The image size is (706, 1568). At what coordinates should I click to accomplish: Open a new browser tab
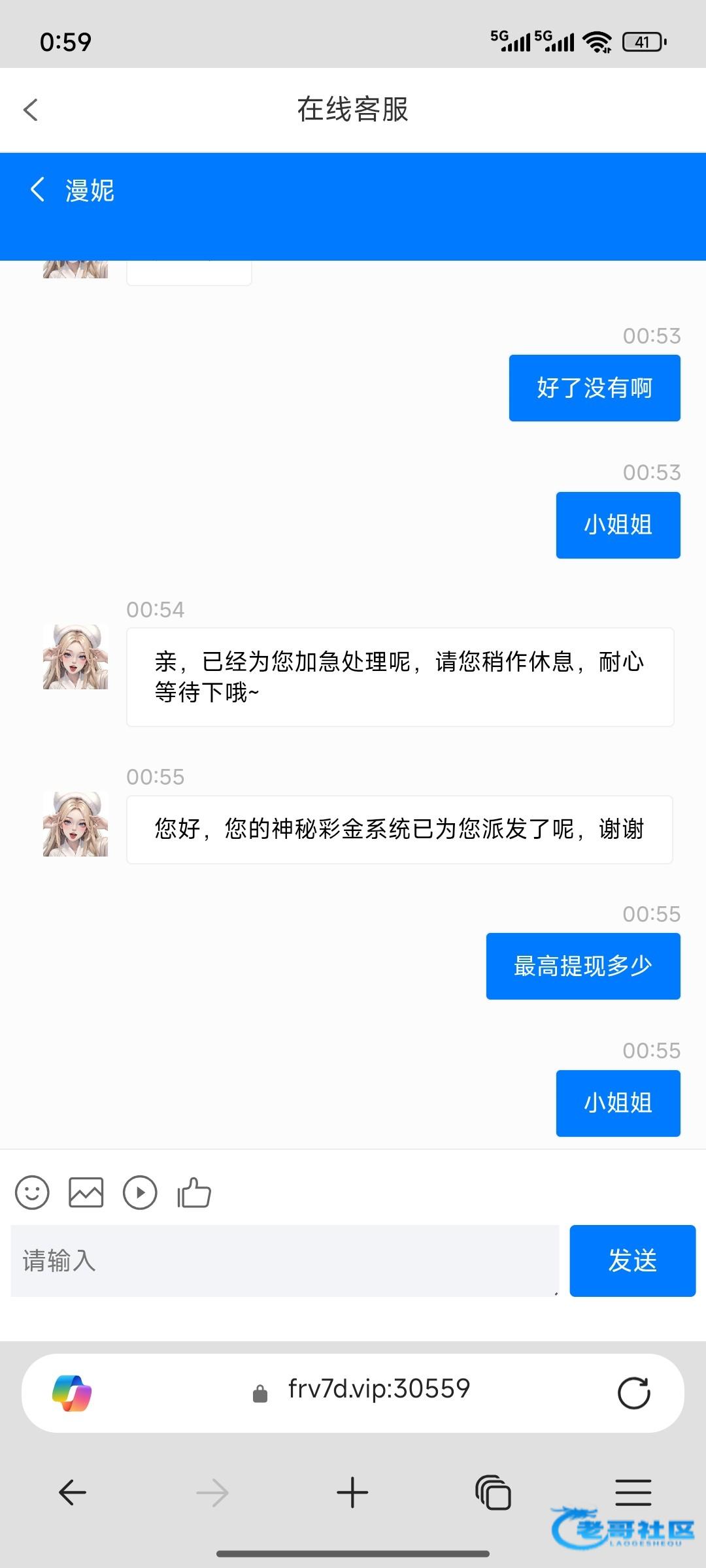(x=352, y=1492)
